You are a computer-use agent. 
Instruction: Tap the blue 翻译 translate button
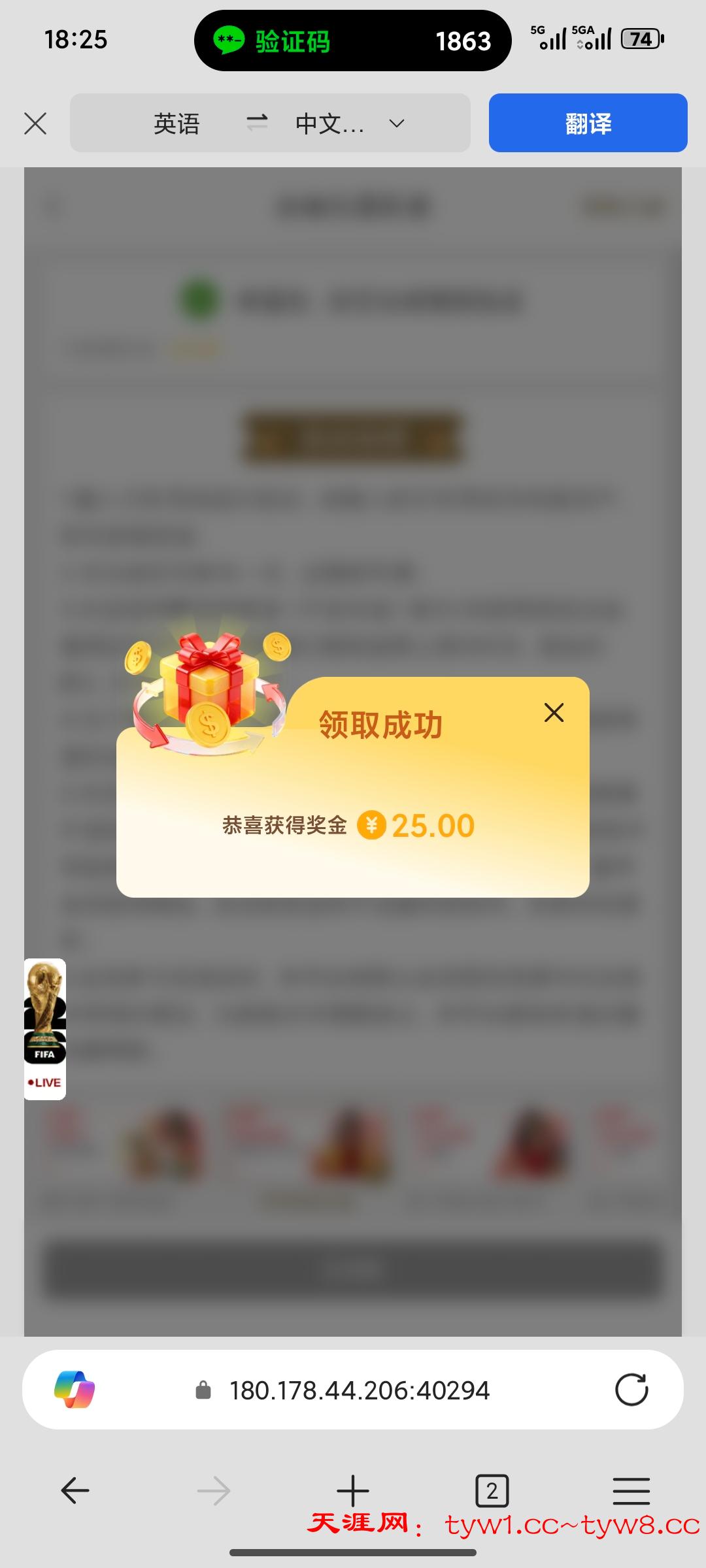588,123
